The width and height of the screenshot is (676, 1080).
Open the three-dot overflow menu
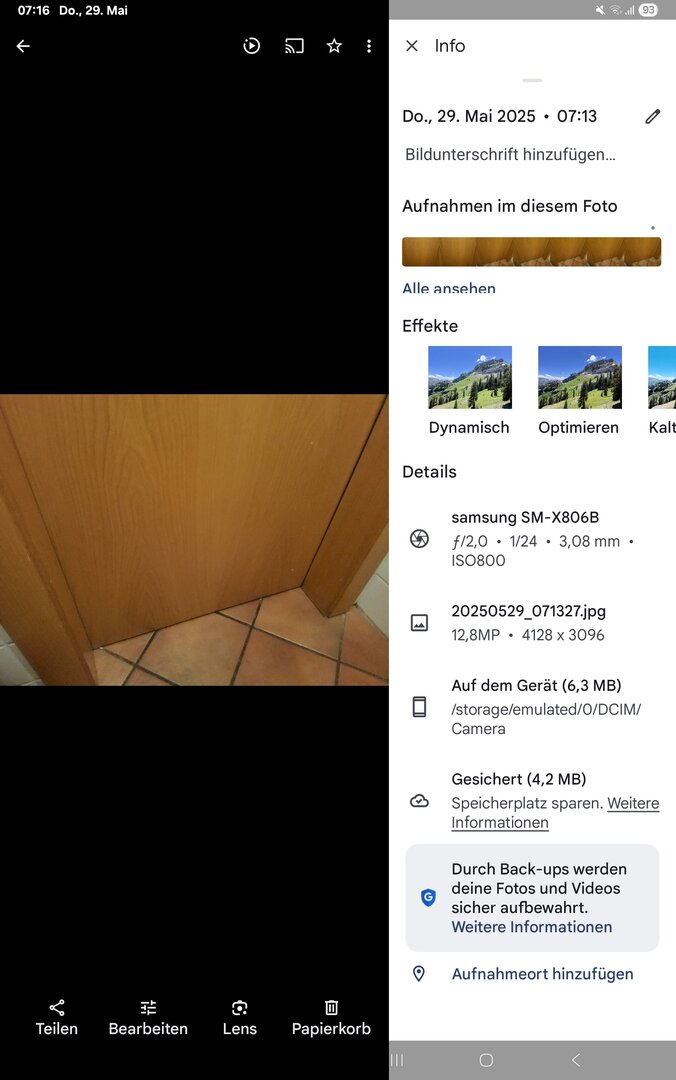[x=369, y=46]
